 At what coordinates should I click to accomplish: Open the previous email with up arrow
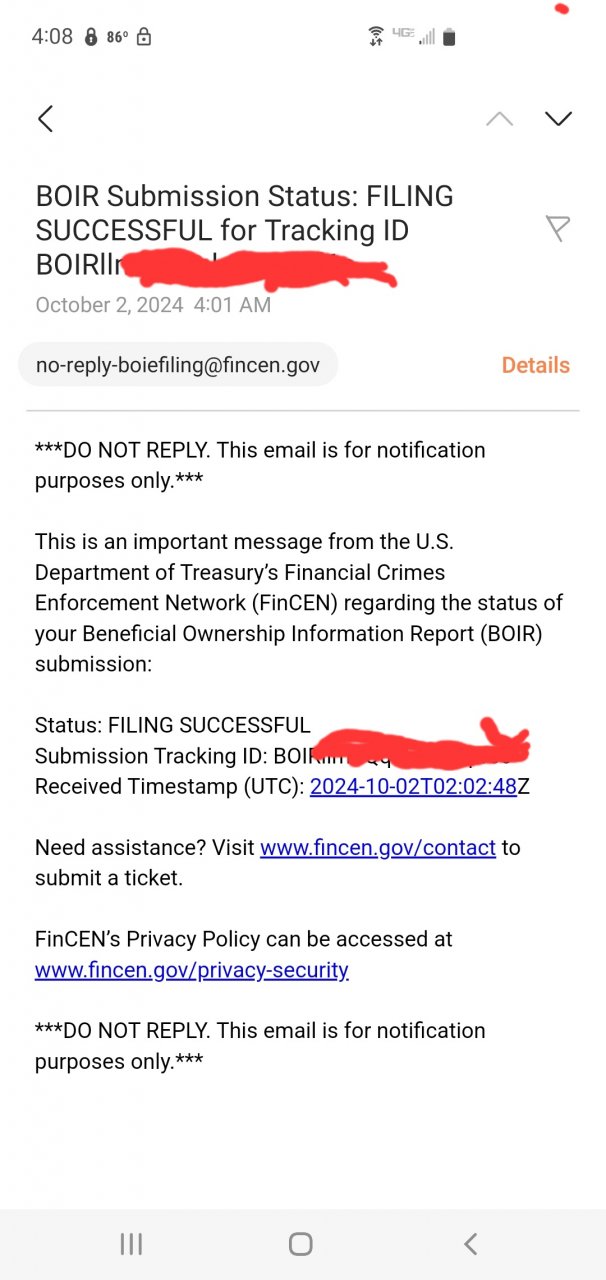coord(499,119)
